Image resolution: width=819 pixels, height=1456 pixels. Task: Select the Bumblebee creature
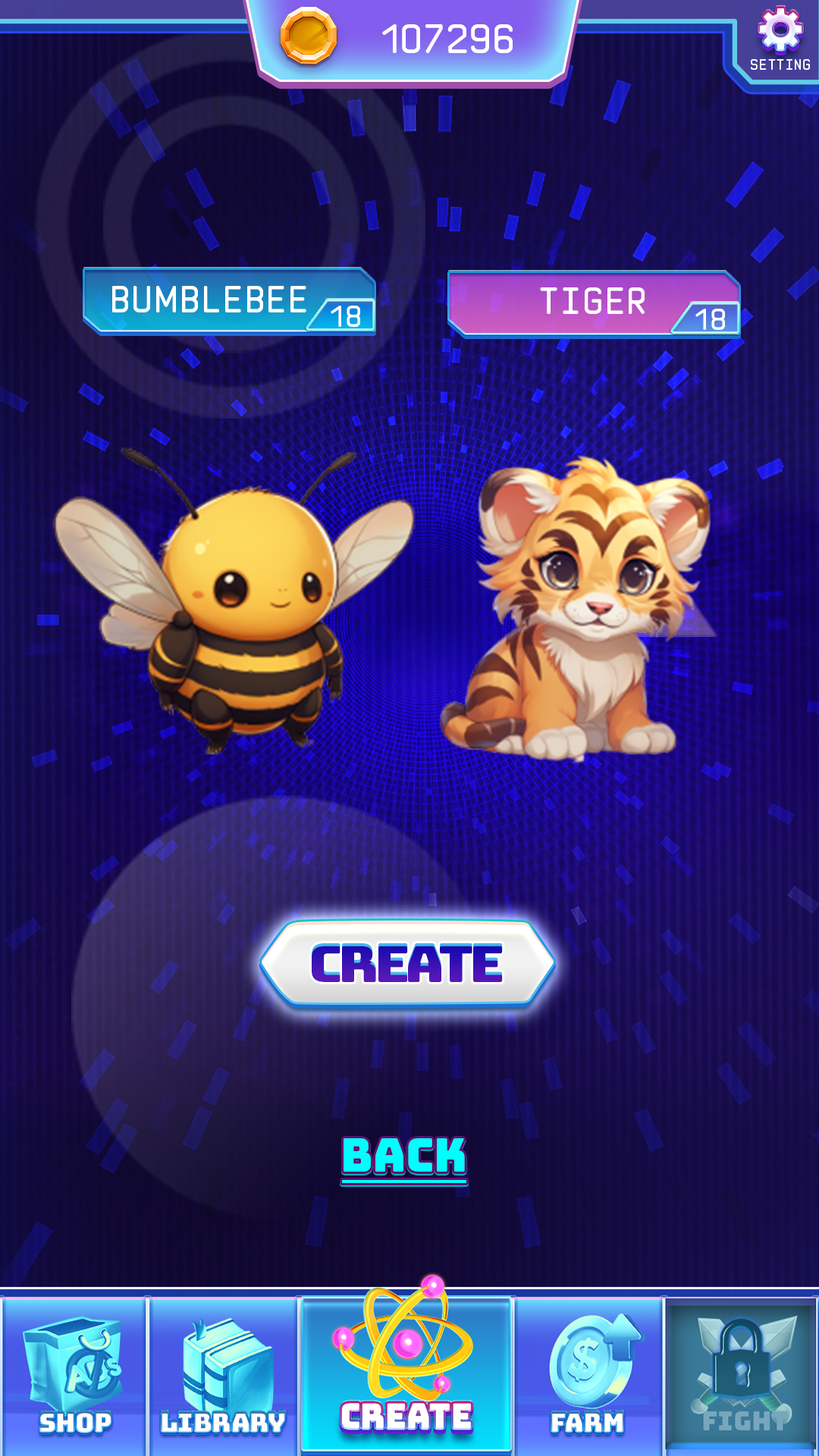click(x=234, y=599)
